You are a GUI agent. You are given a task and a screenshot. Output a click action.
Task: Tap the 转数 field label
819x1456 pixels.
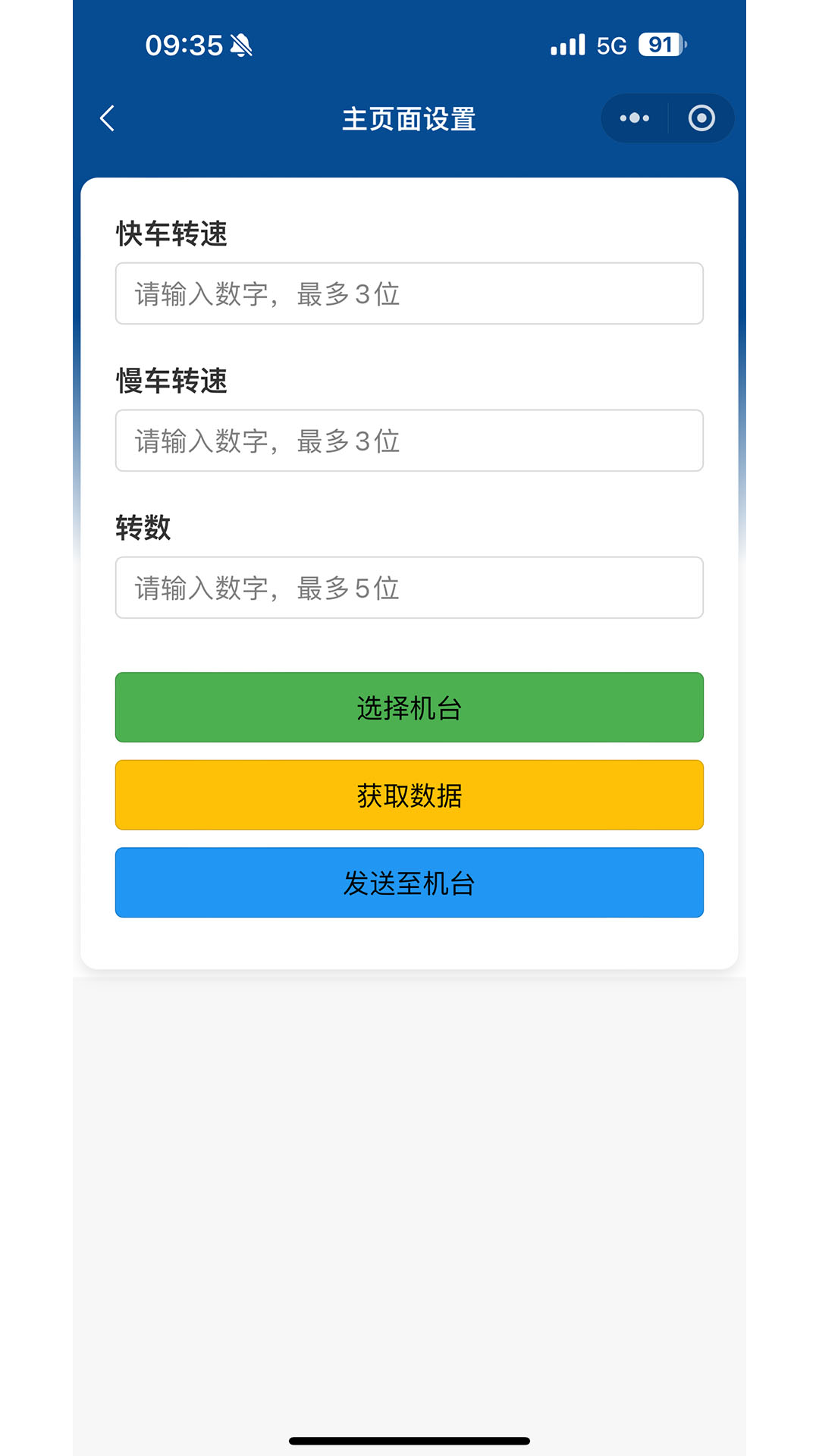pyautogui.click(x=144, y=526)
